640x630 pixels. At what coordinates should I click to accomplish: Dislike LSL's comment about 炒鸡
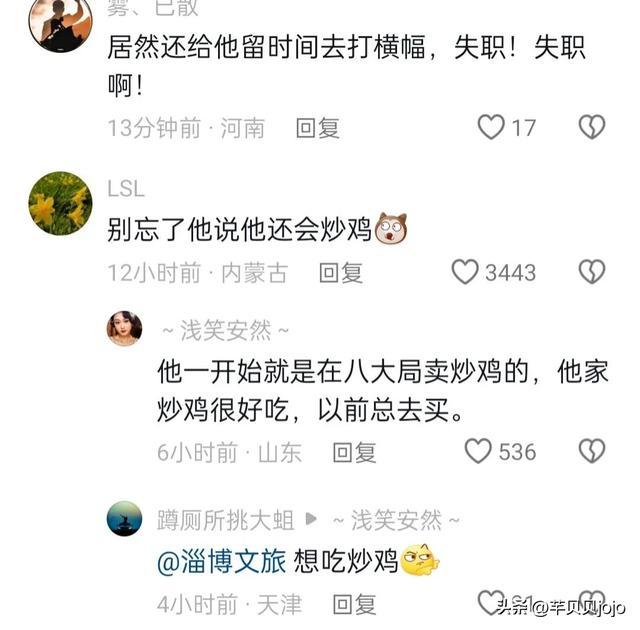pyautogui.click(x=592, y=272)
